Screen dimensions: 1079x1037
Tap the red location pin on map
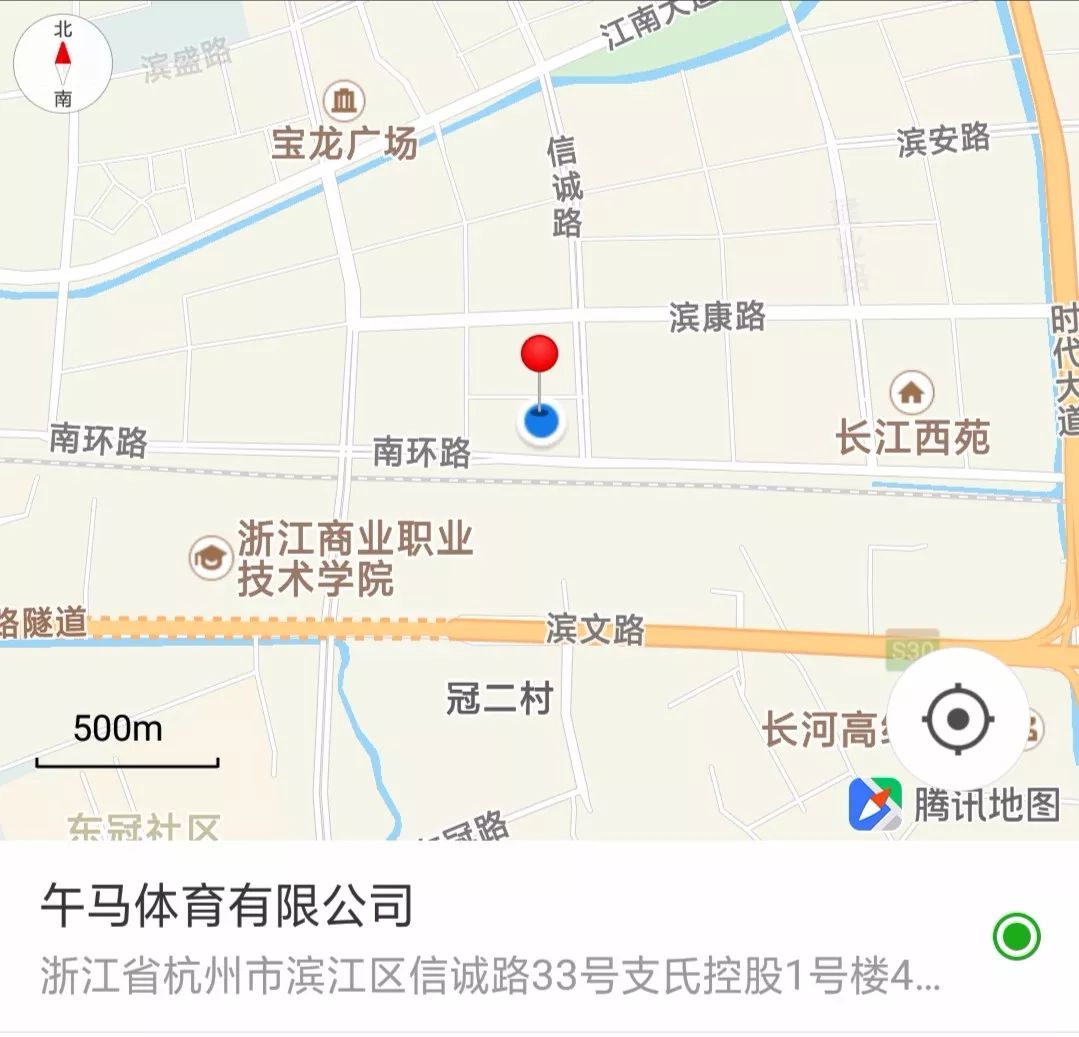[540, 354]
